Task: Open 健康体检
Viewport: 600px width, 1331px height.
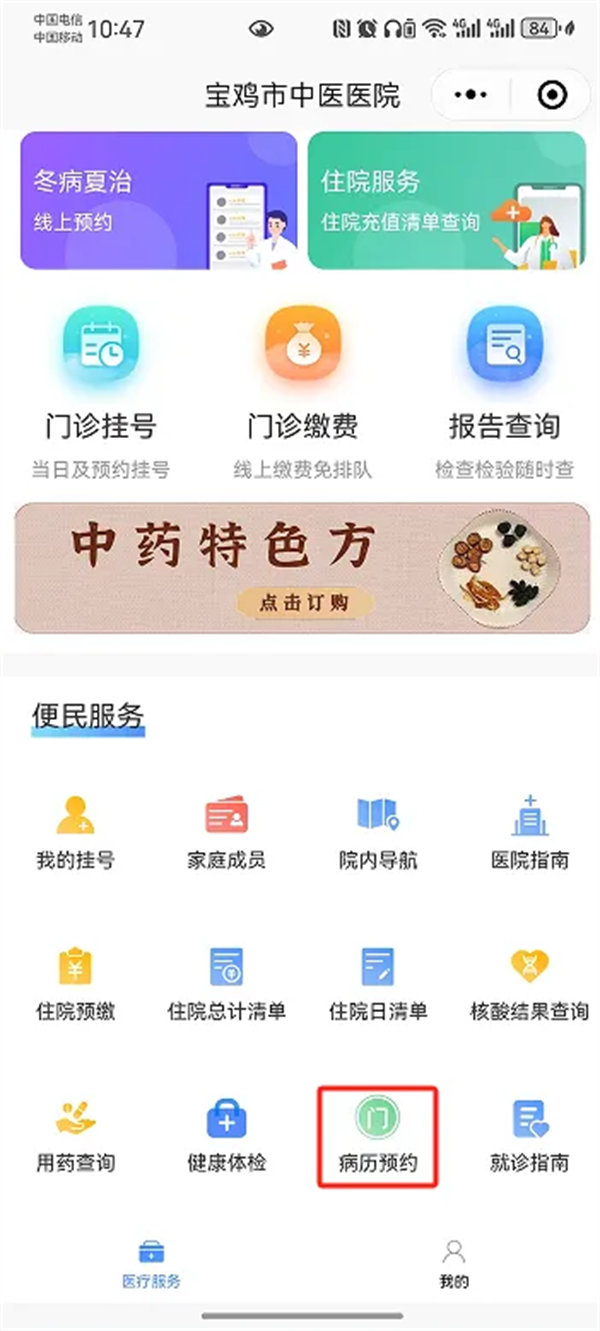Action: (x=226, y=1136)
